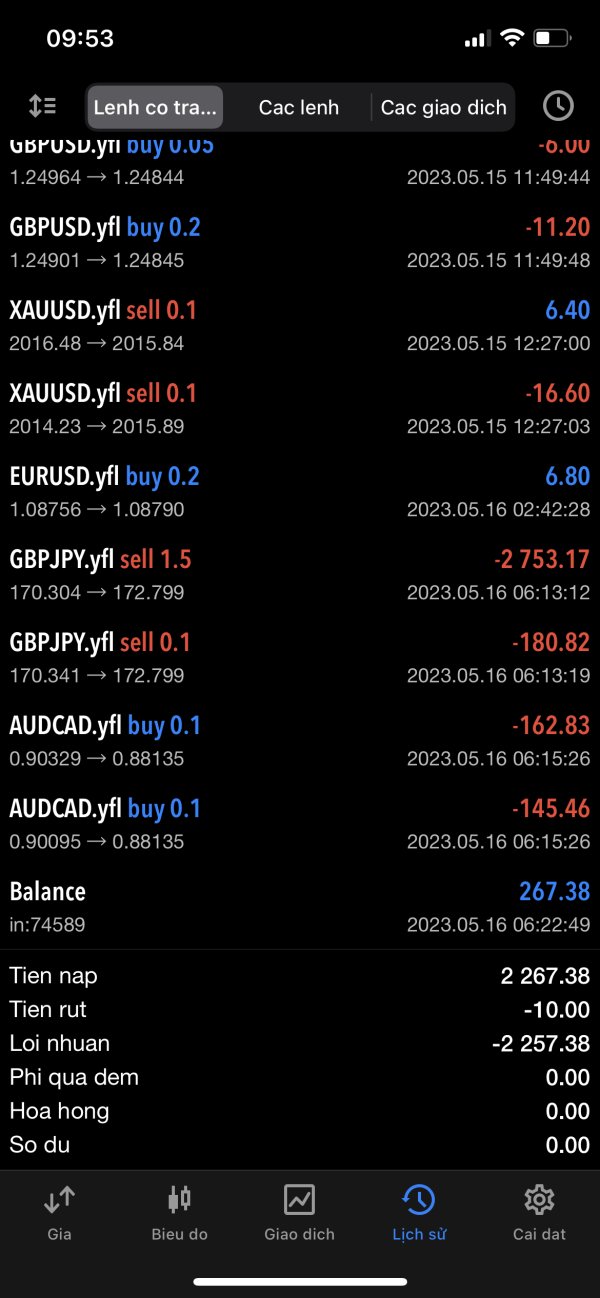
Task: Switch to the Cac giao dich segment
Action: click(443, 107)
